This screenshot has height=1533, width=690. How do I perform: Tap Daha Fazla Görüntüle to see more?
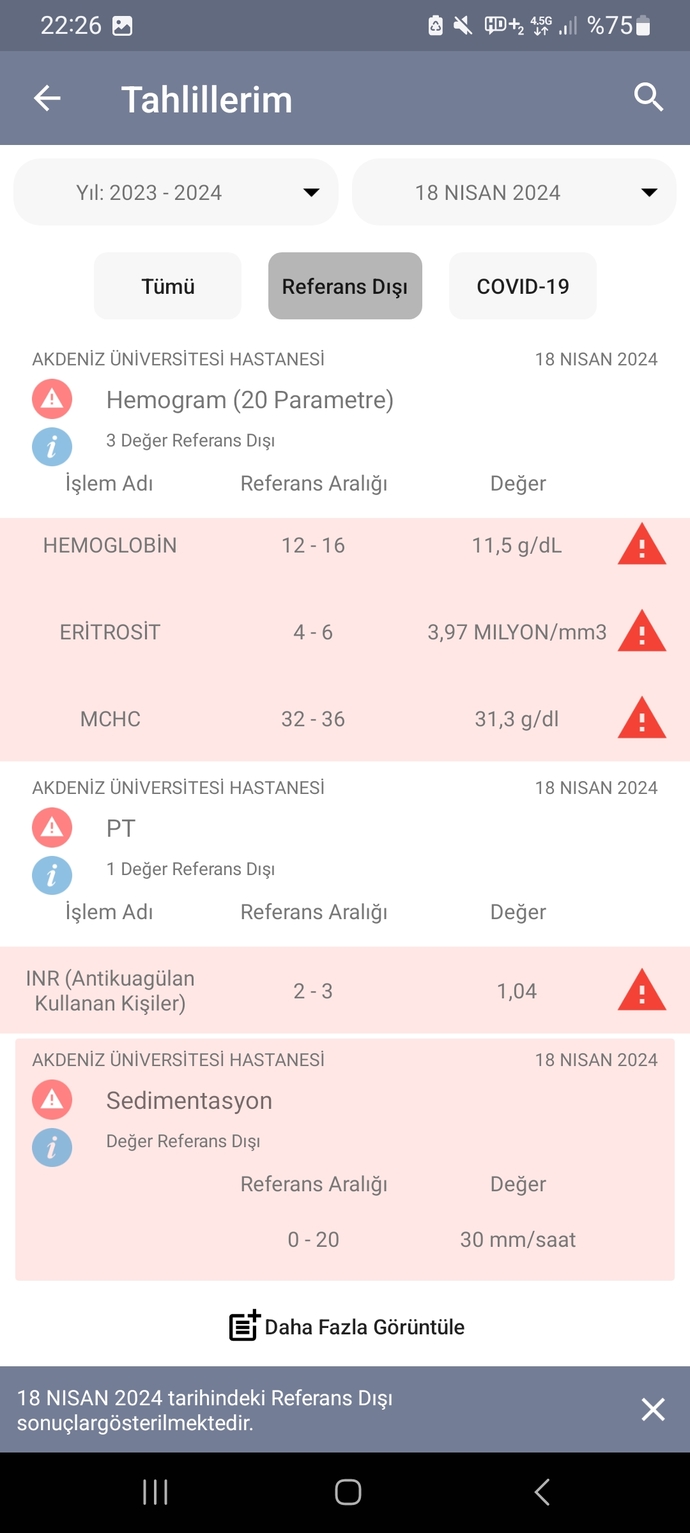click(346, 1327)
